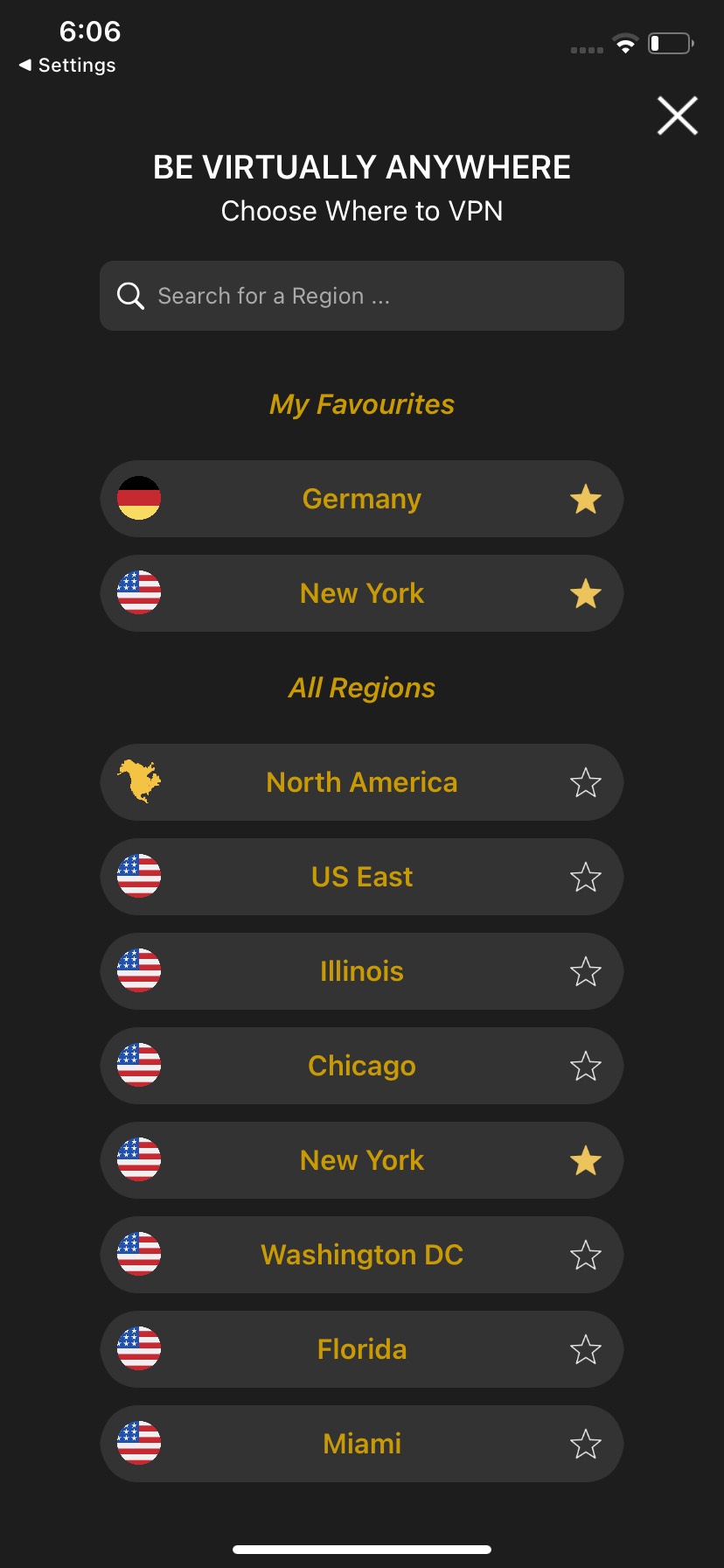Viewport: 724px width, 1568px height.
Task: Select Florida as the VPN location
Action: pos(362,1349)
